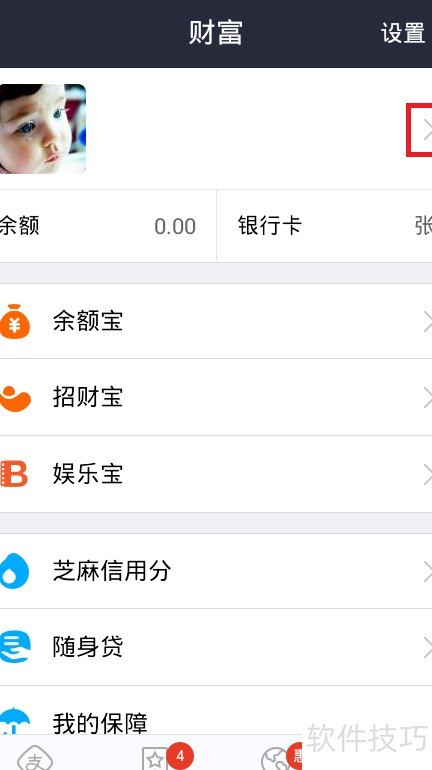
Task: Open the profile details chevron arrow
Action: click(427, 129)
